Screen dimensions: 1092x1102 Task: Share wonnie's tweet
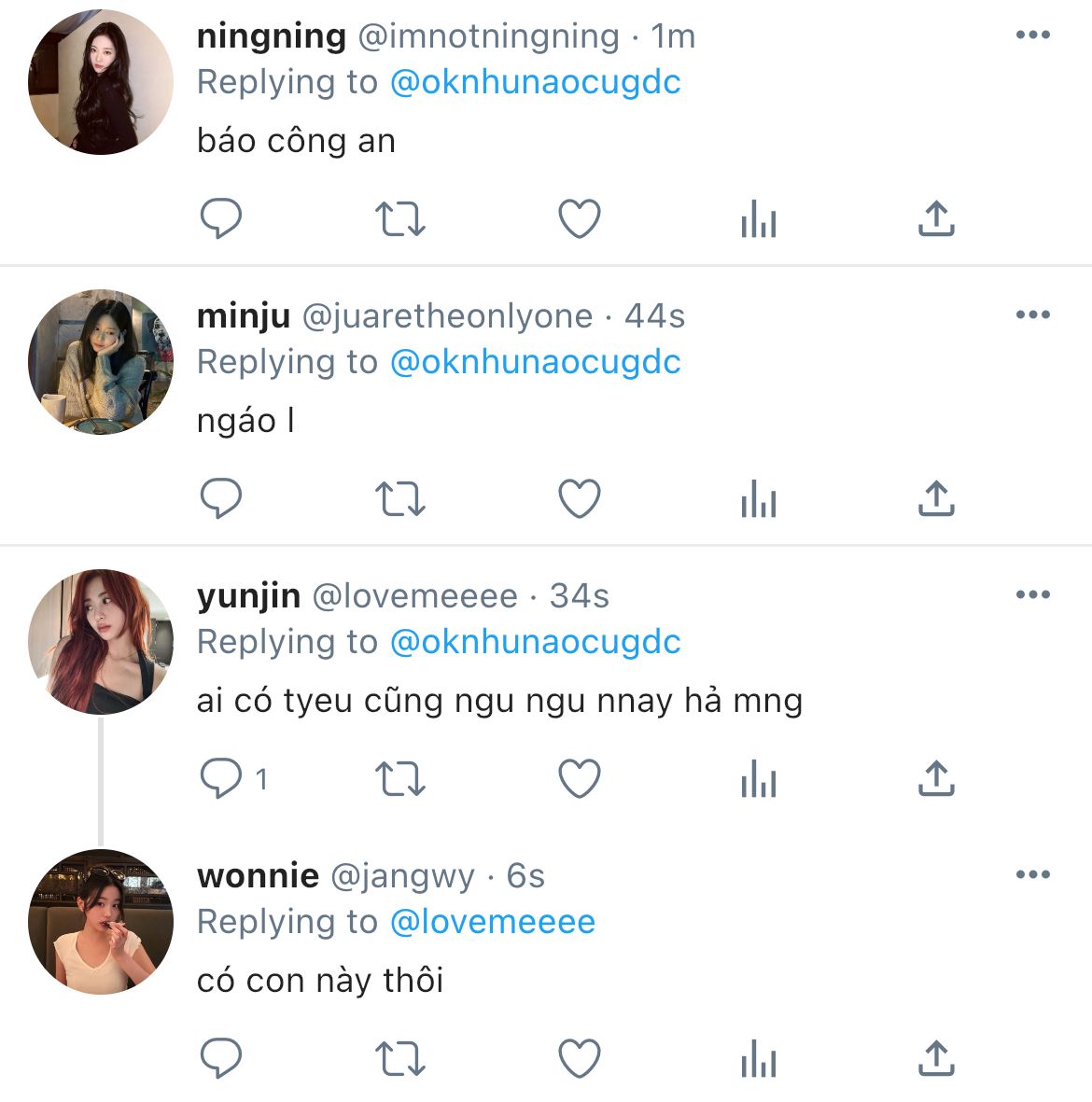click(x=935, y=1059)
